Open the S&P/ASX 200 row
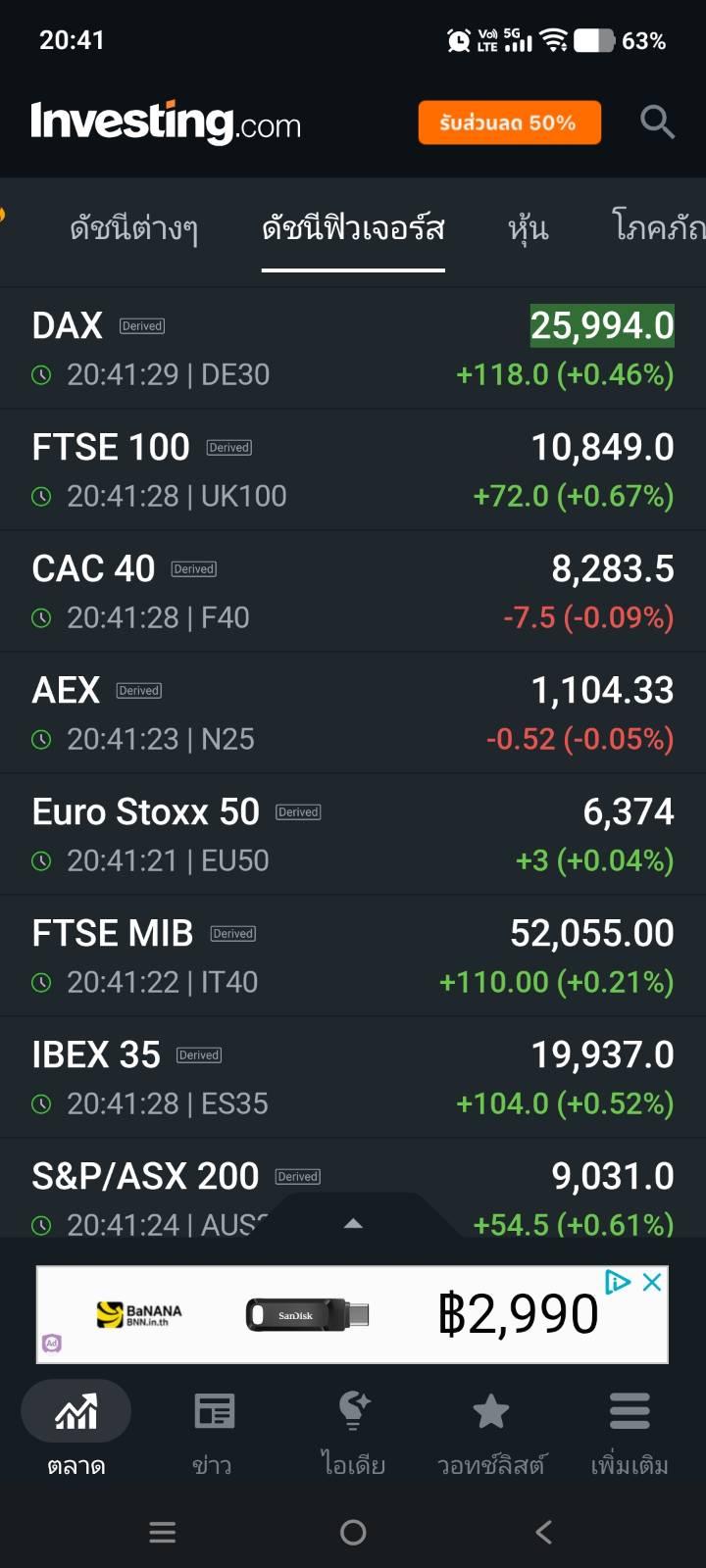Screen dimensions: 706x1568 click(353, 1188)
